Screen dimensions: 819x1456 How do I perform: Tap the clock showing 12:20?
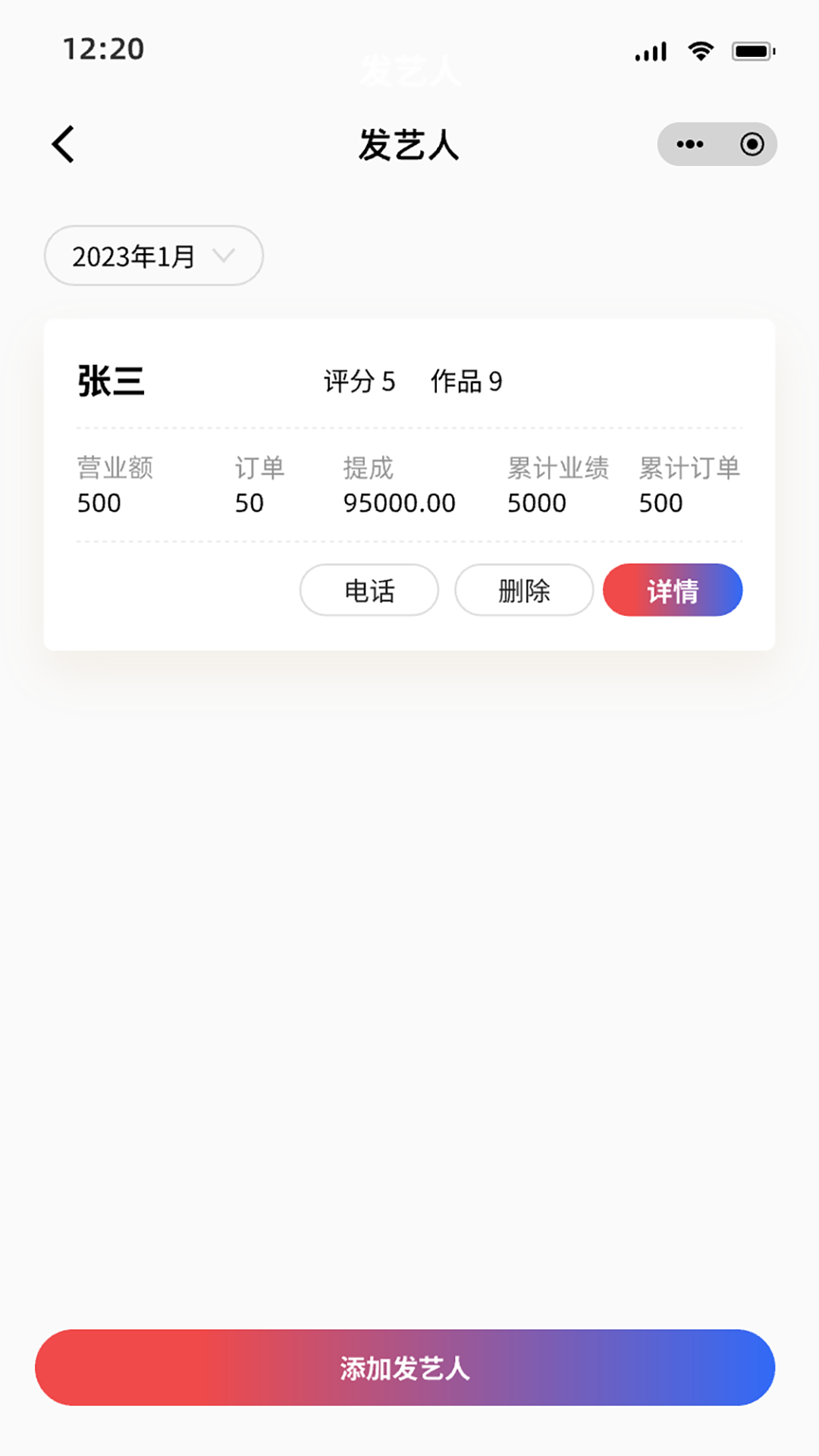[104, 49]
